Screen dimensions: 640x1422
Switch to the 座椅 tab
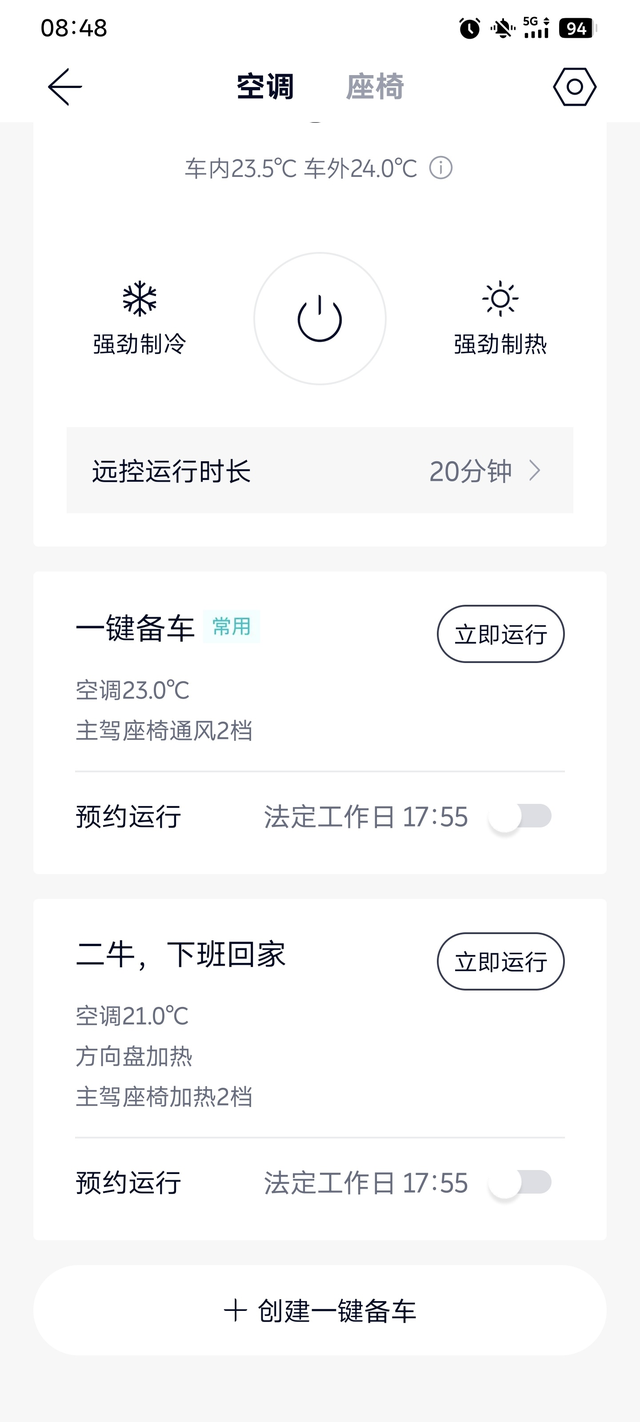(375, 87)
